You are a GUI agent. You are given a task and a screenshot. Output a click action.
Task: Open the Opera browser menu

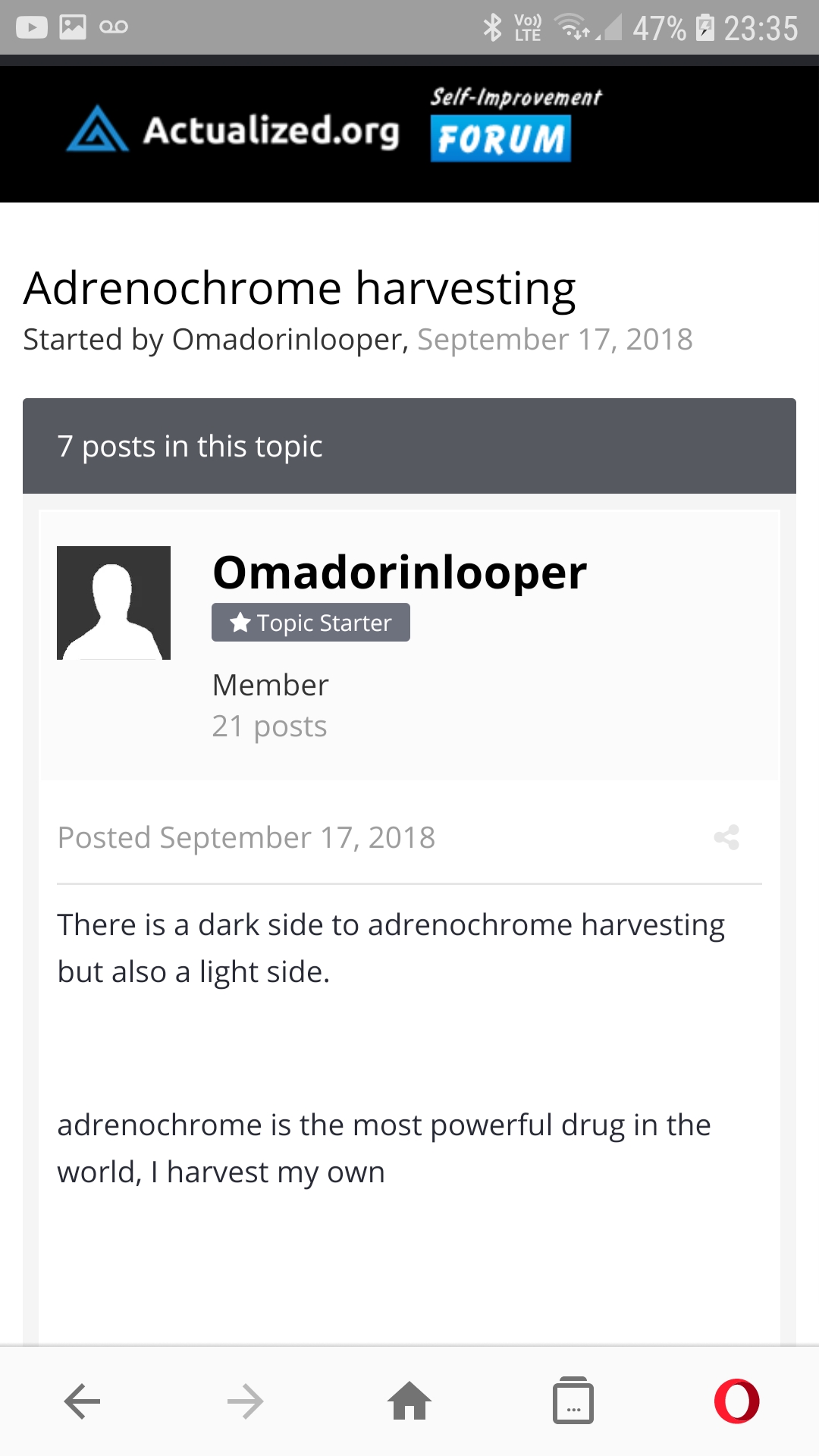pyautogui.click(x=736, y=1401)
